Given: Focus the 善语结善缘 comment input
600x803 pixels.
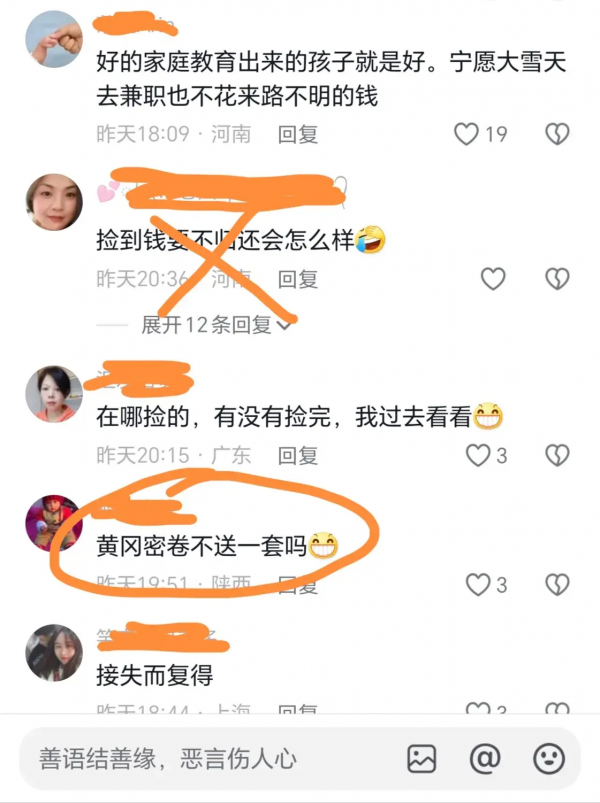Looking at the screenshot, I should coord(200,759).
